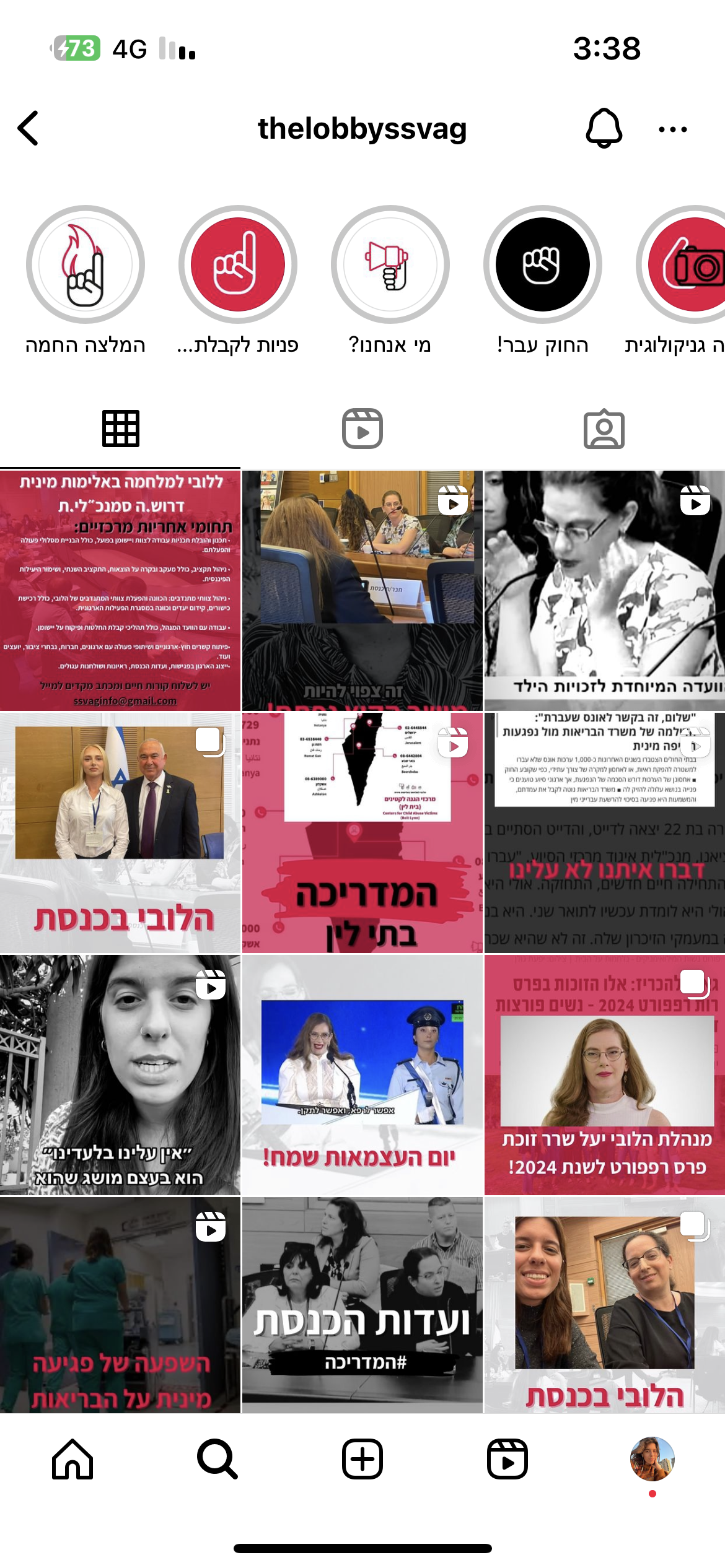This screenshot has width=725, height=1568.
Task: Open the highlight starting with פניות לקבלת
Action: (238, 265)
